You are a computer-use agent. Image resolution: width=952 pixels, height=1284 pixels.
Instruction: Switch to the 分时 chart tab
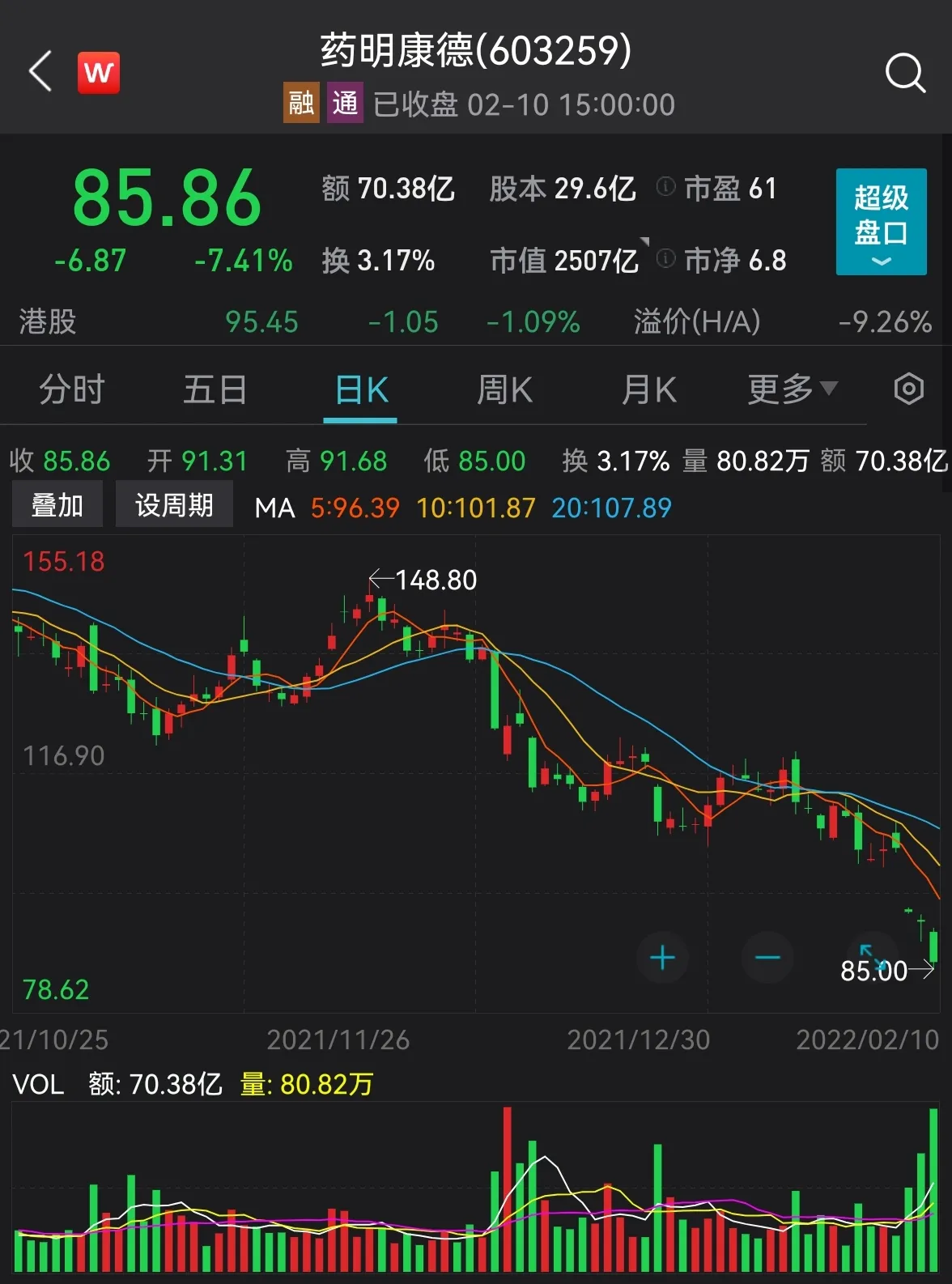72,390
